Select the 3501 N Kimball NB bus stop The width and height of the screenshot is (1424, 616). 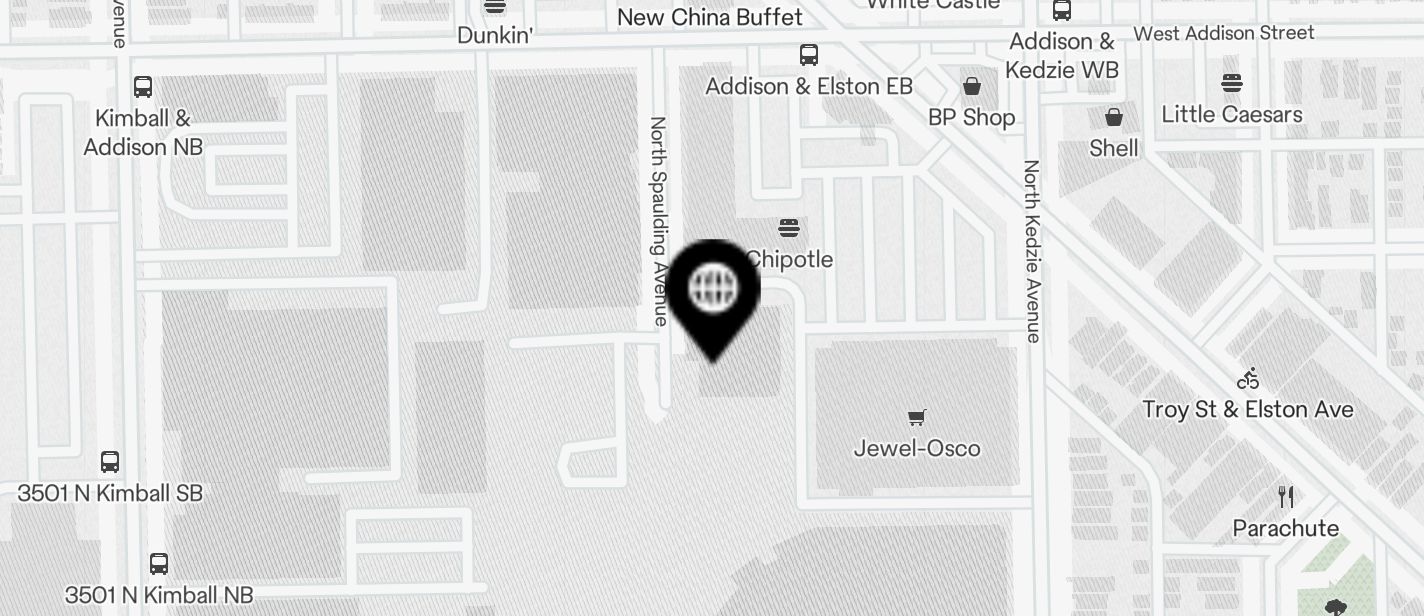tap(159, 564)
